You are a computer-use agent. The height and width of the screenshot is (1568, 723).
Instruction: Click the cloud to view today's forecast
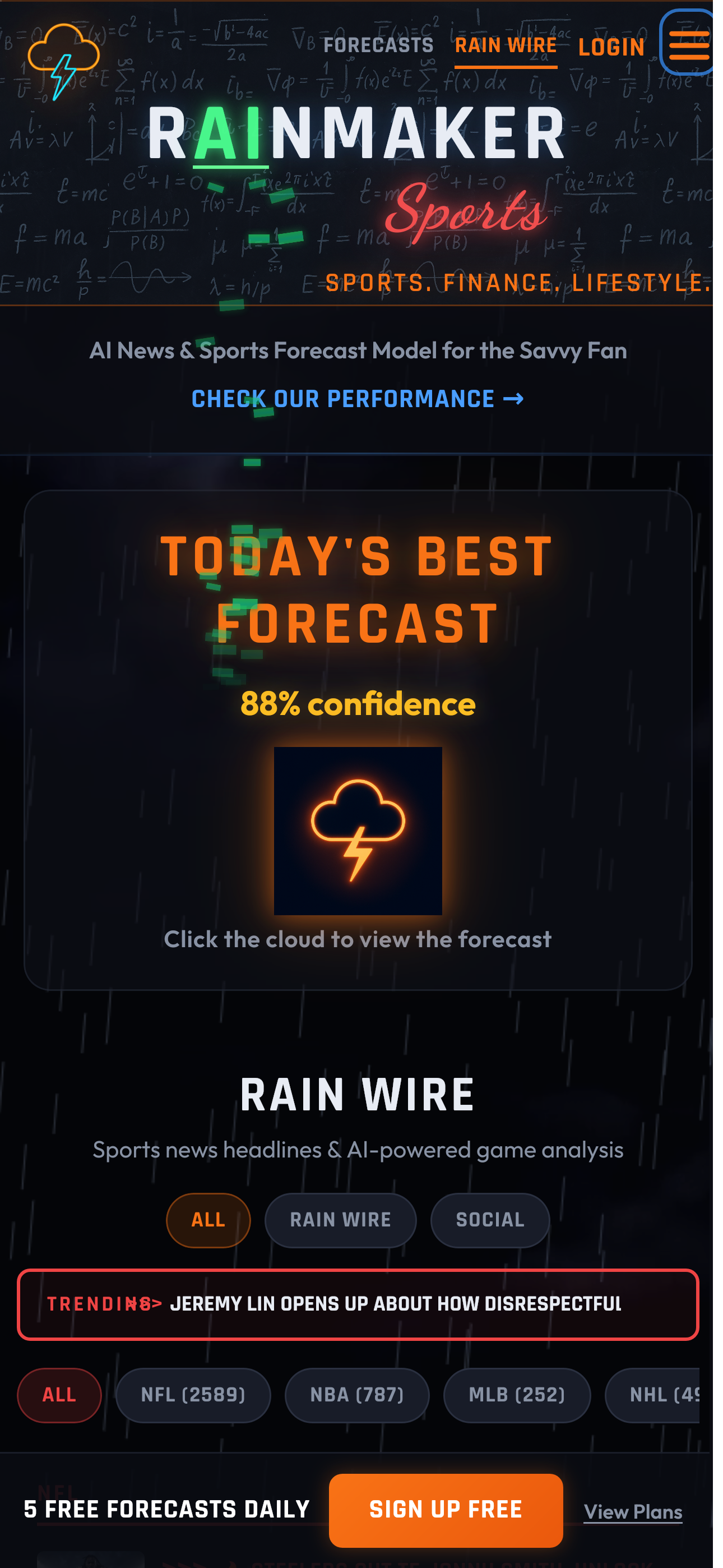pos(358,830)
